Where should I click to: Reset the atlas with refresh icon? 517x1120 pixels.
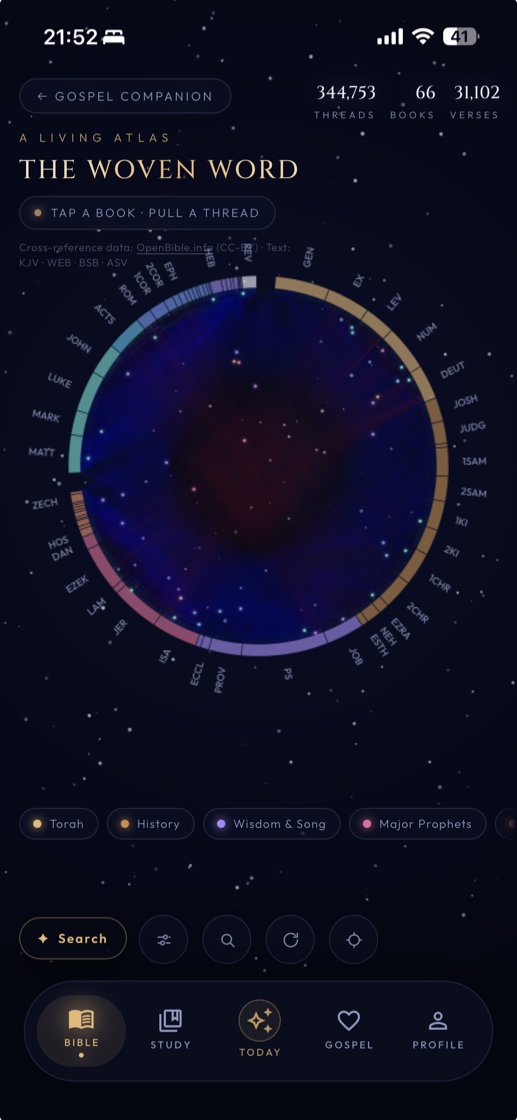[x=291, y=940]
